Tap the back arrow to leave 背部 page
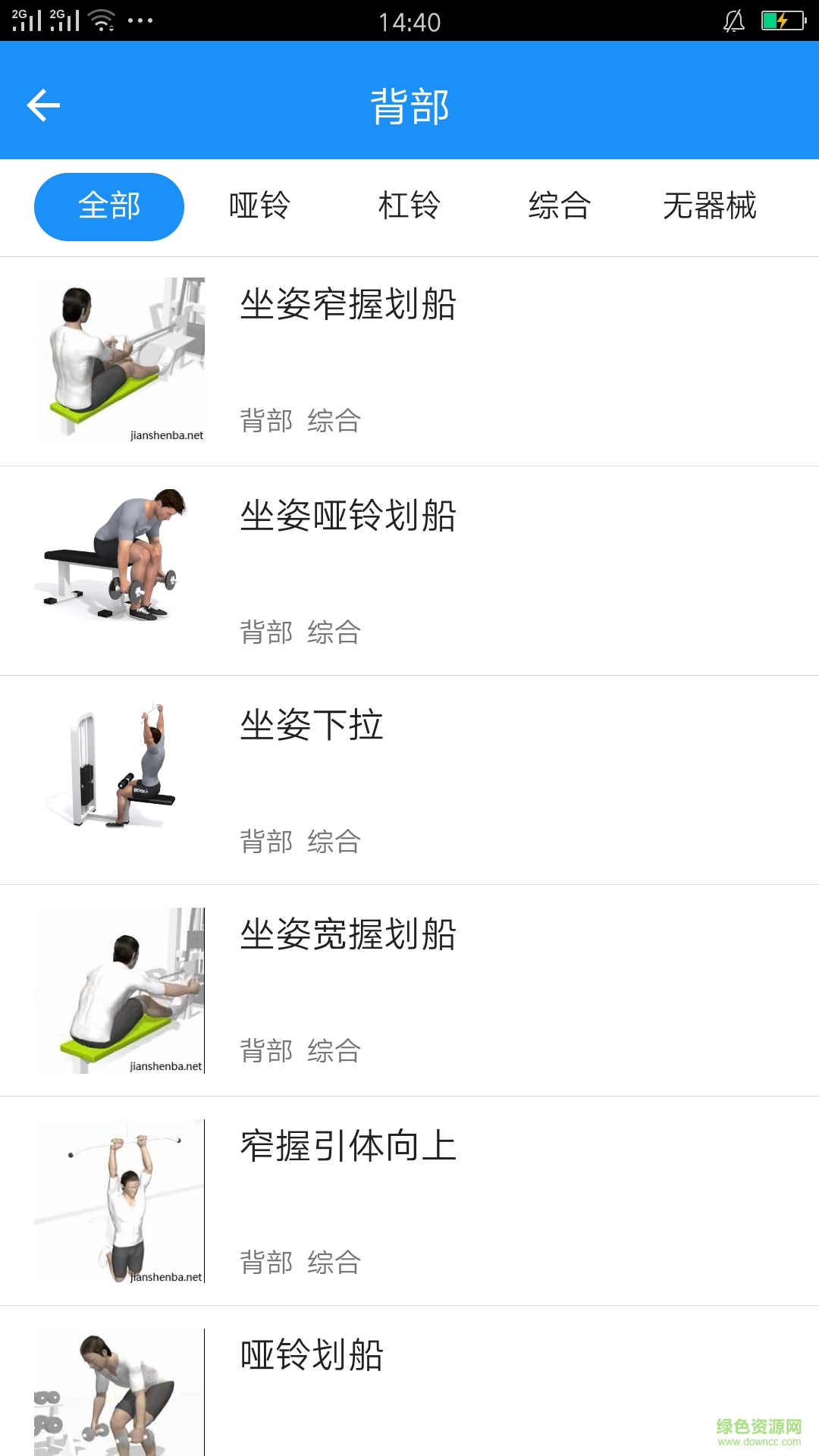The height and width of the screenshot is (1456, 819). tap(43, 104)
